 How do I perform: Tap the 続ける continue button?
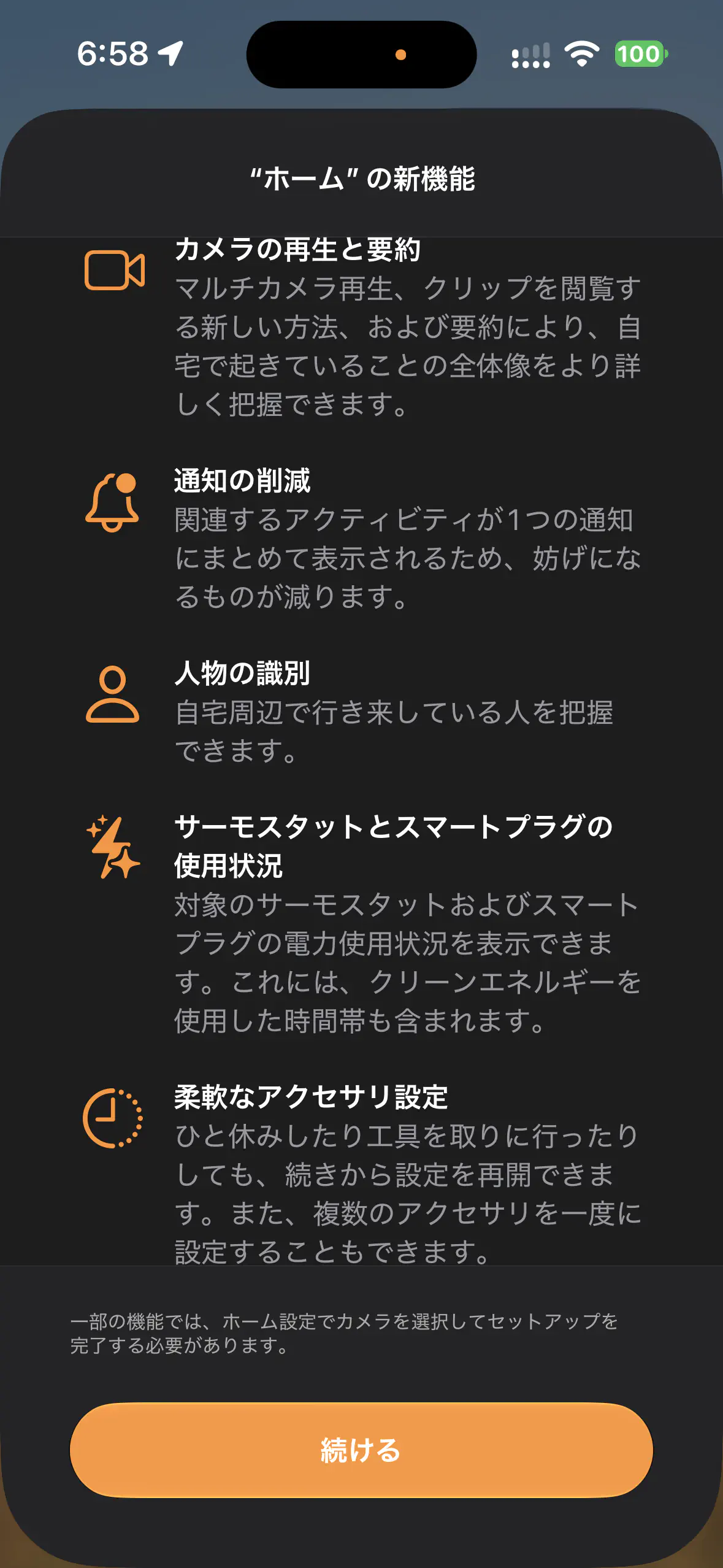361,1450
